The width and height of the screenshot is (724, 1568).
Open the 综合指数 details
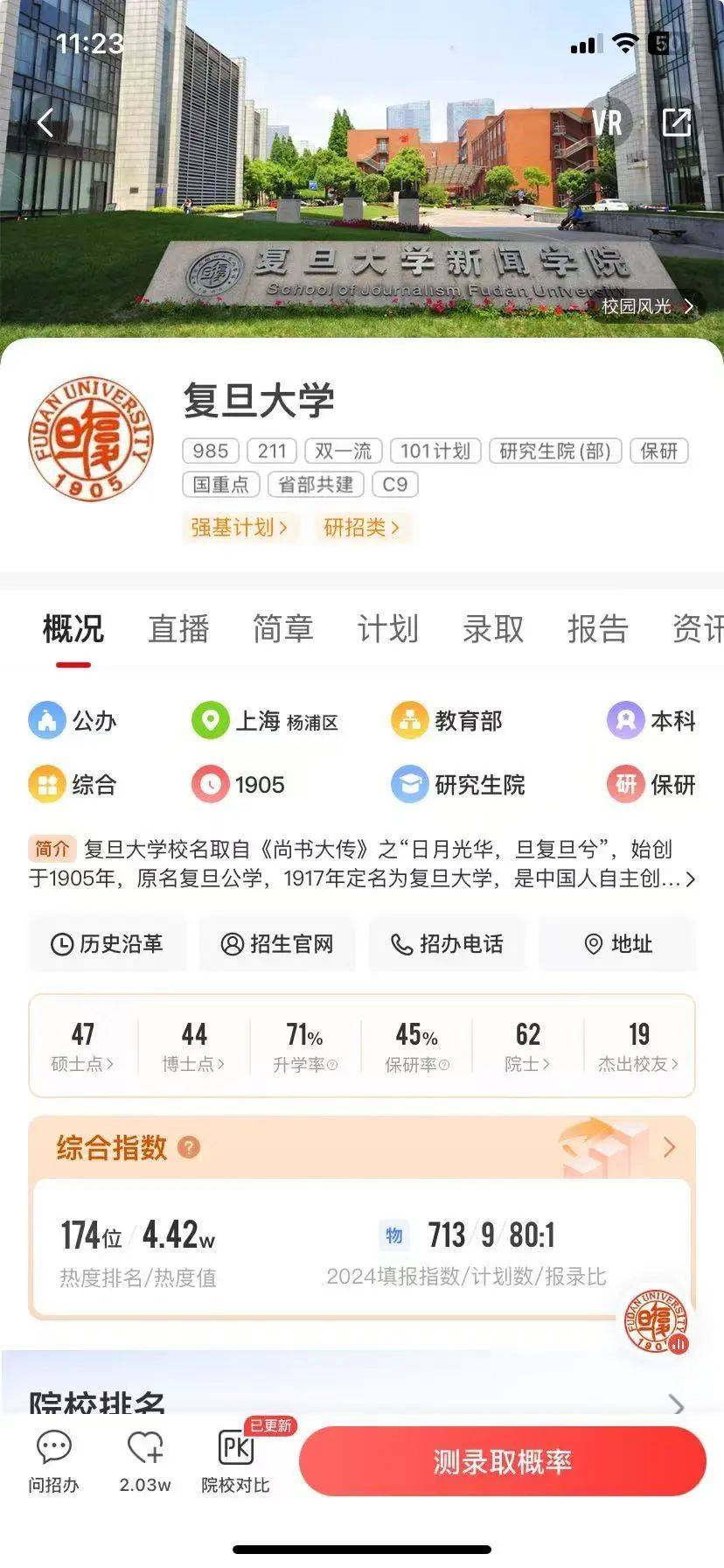point(669,1147)
